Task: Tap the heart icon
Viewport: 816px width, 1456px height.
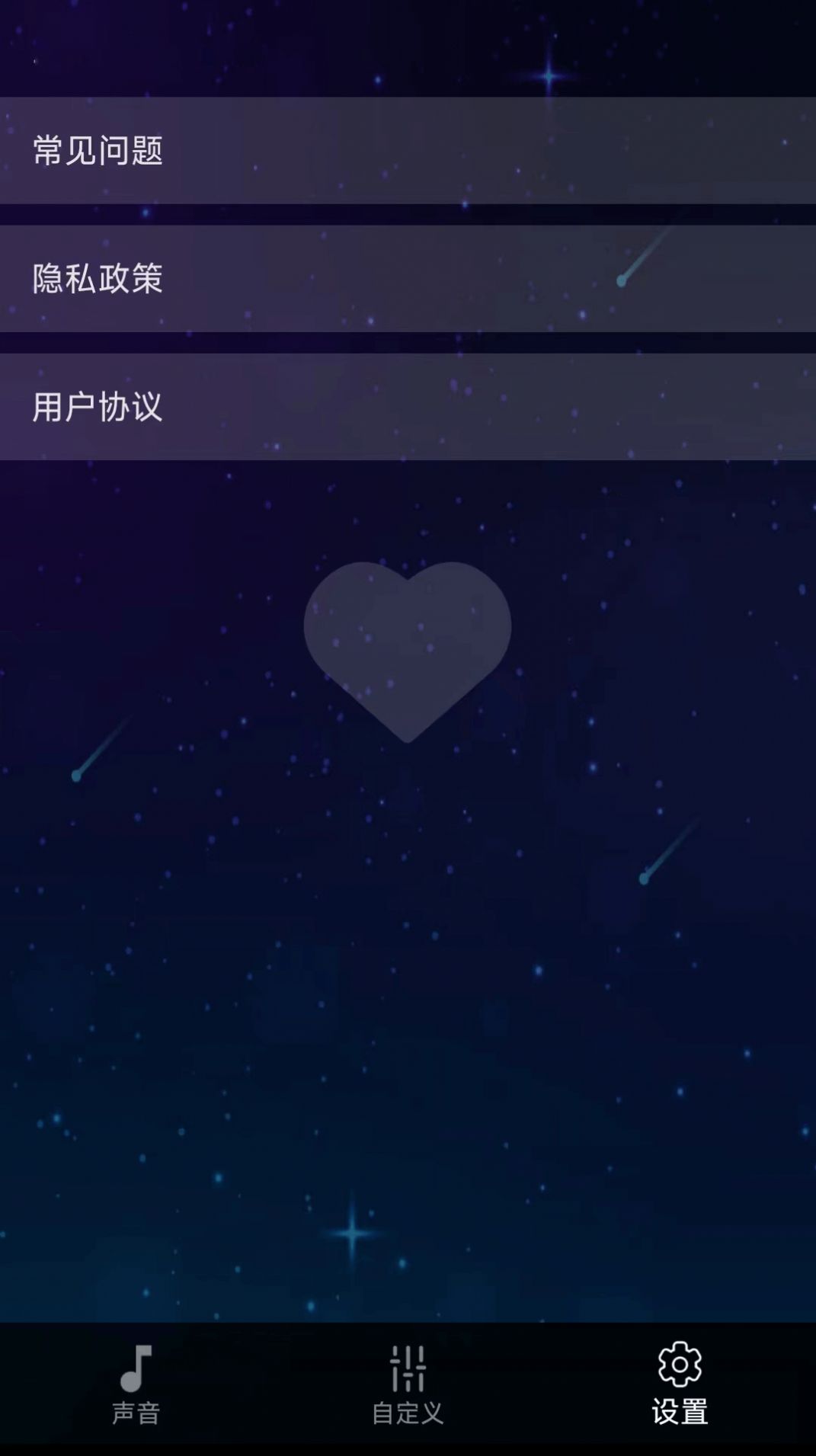Action: coord(407,646)
